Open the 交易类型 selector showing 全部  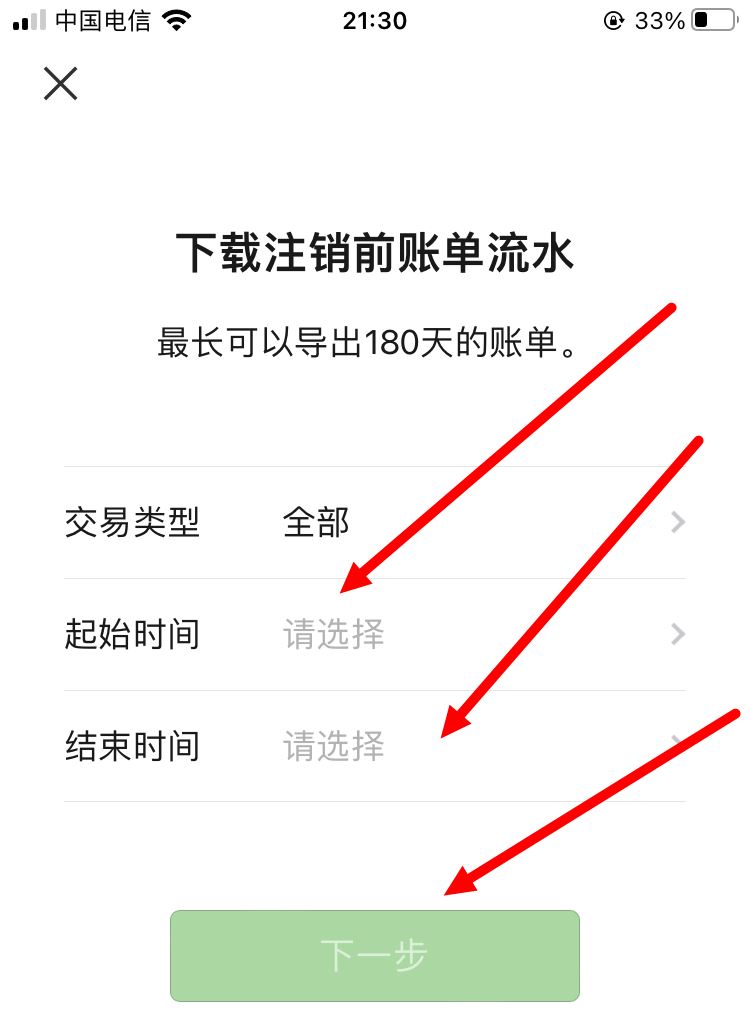click(x=374, y=522)
